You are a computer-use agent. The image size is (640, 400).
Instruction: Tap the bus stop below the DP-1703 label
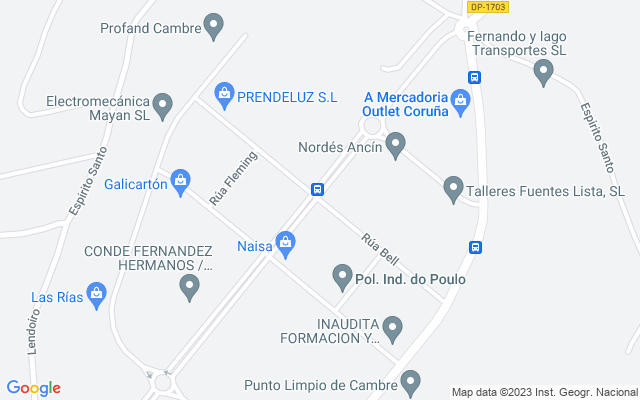coord(475,77)
